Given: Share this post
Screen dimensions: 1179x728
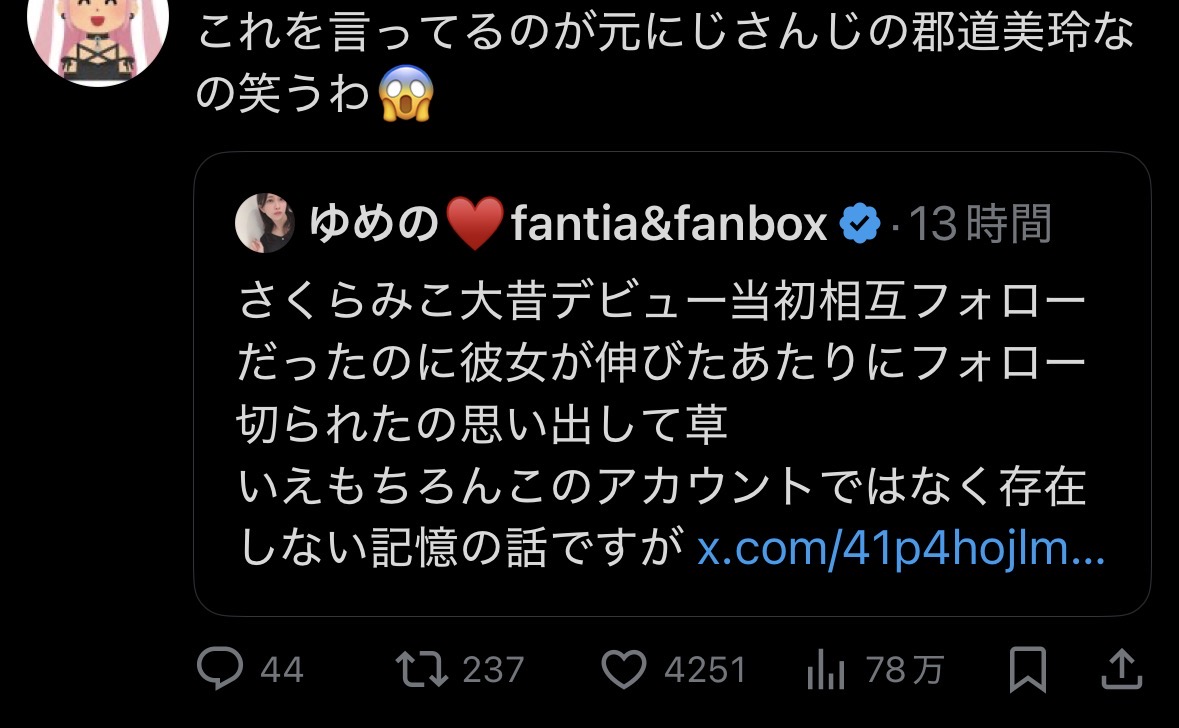Looking at the screenshot, I should point(1121,670).
